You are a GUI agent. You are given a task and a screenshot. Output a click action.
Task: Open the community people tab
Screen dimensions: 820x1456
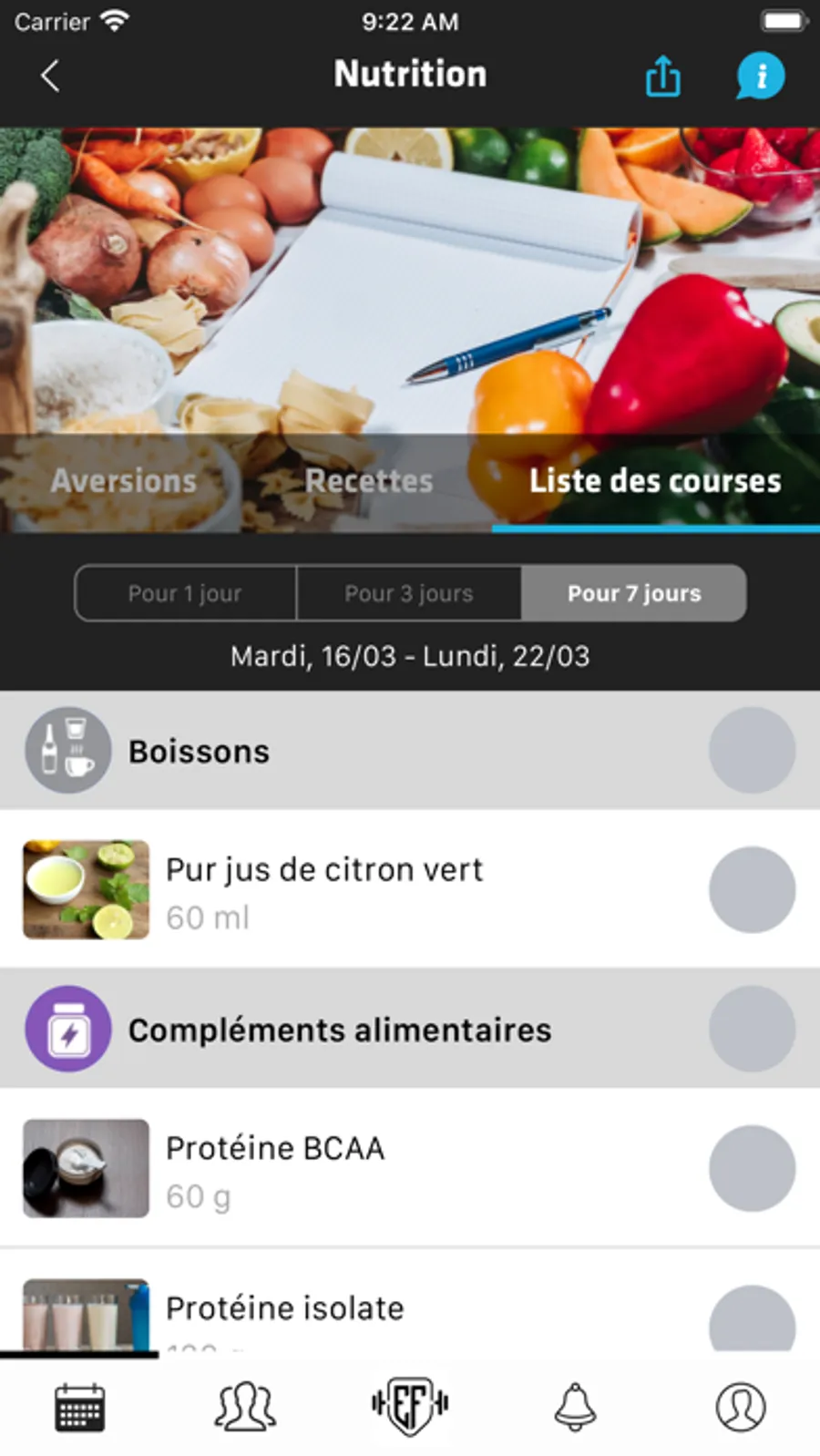click(245, 1407)
